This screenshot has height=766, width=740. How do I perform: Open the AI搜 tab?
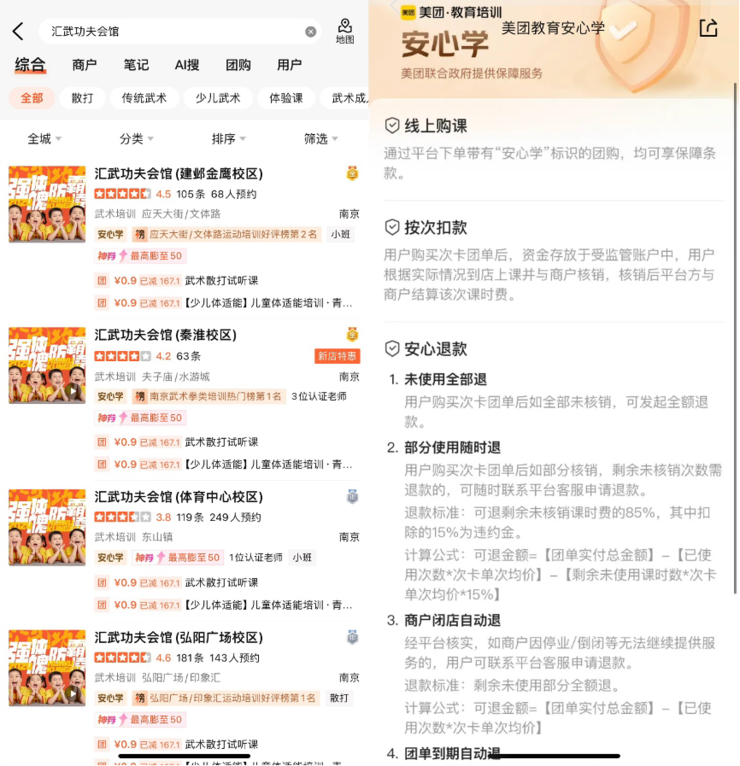pos(187,65)
